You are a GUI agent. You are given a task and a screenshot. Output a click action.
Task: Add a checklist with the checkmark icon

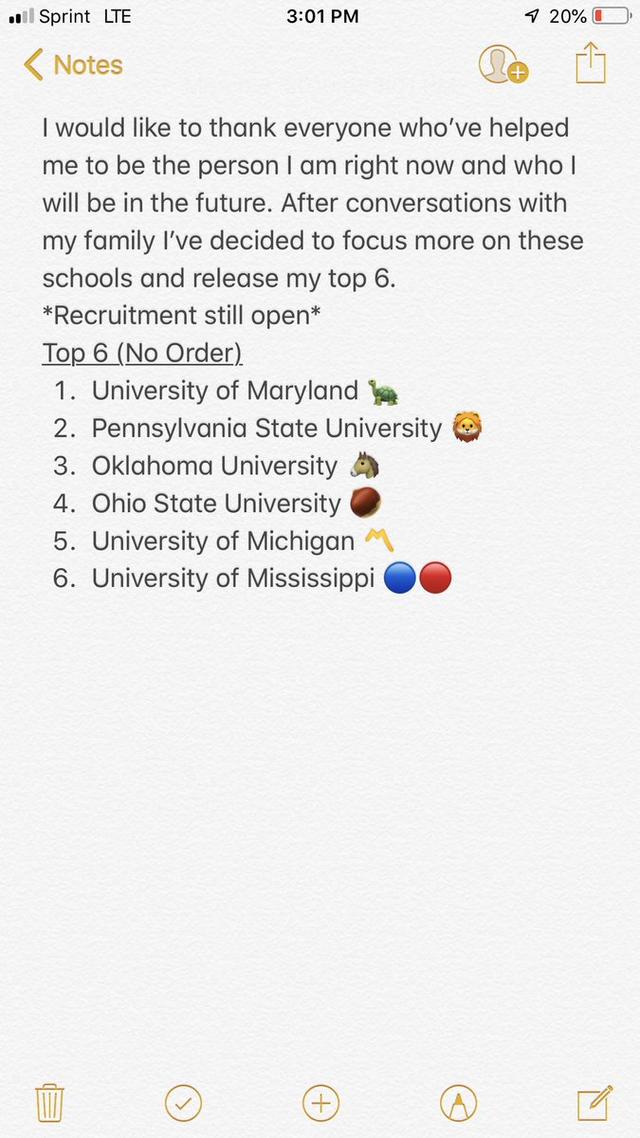[183, 1103]
